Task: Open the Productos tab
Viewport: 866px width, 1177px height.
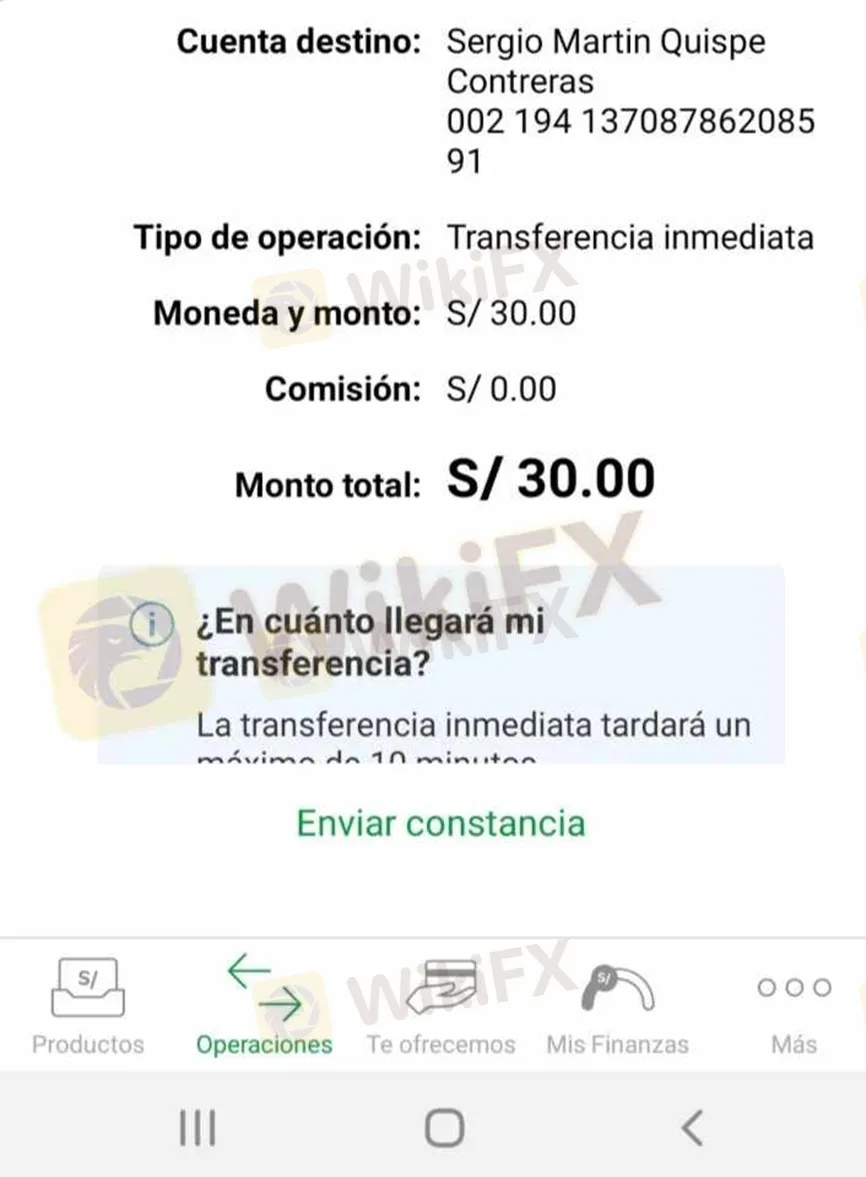Action: (x=87, y=1004)
